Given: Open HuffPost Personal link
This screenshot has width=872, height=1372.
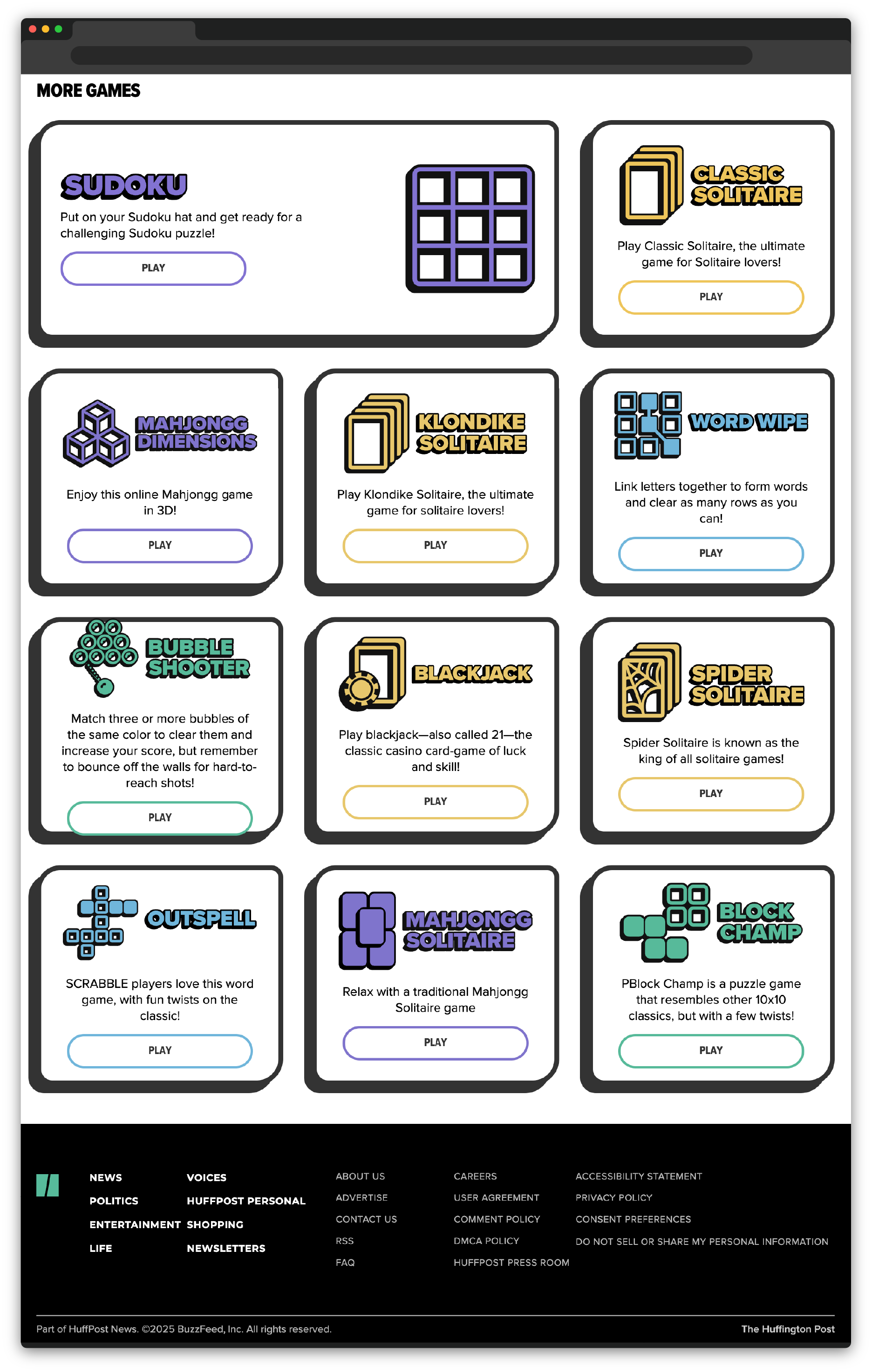Looking at the screenshot, I should pyautogui.click(x=245, y=1201).
